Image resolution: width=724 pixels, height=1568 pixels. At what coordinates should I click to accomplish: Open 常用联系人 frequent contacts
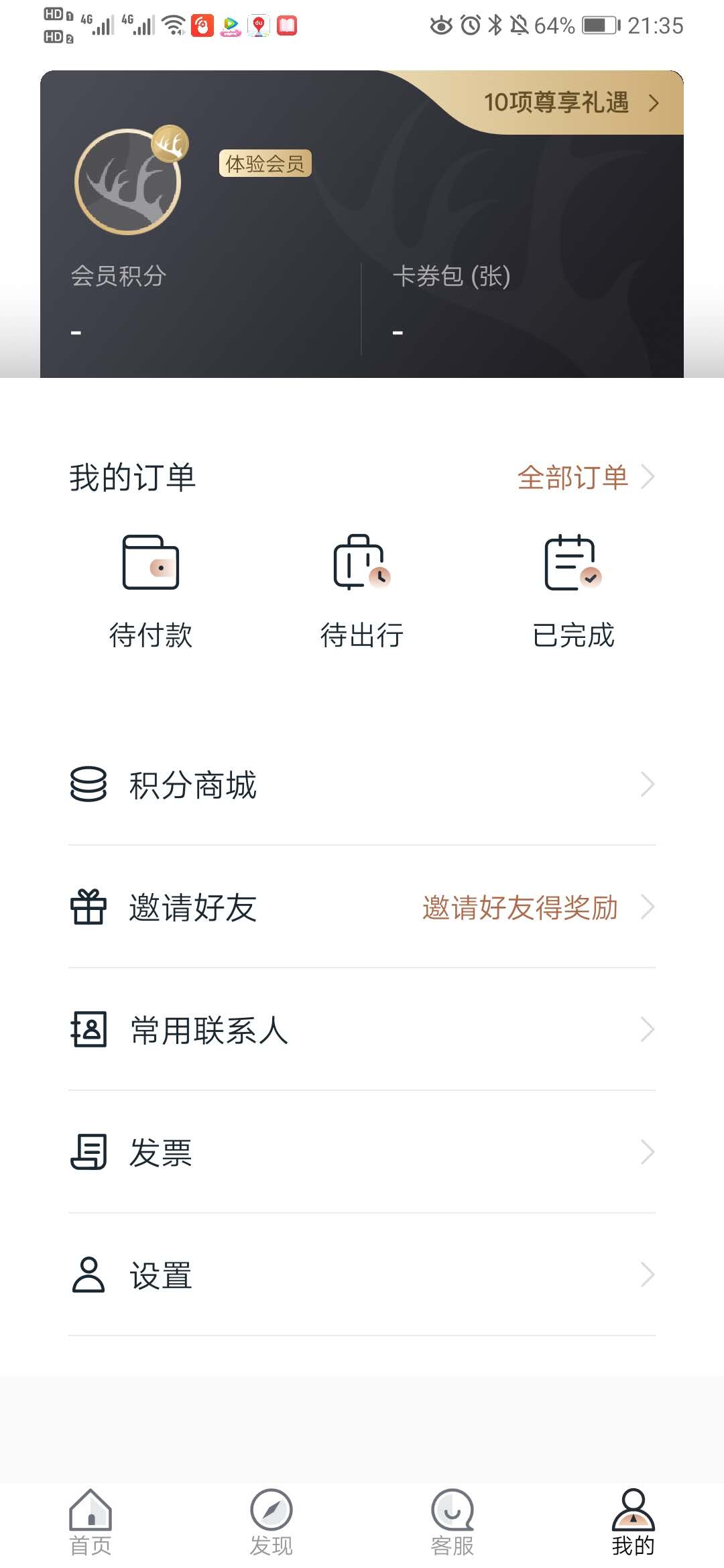(362, 1030)
